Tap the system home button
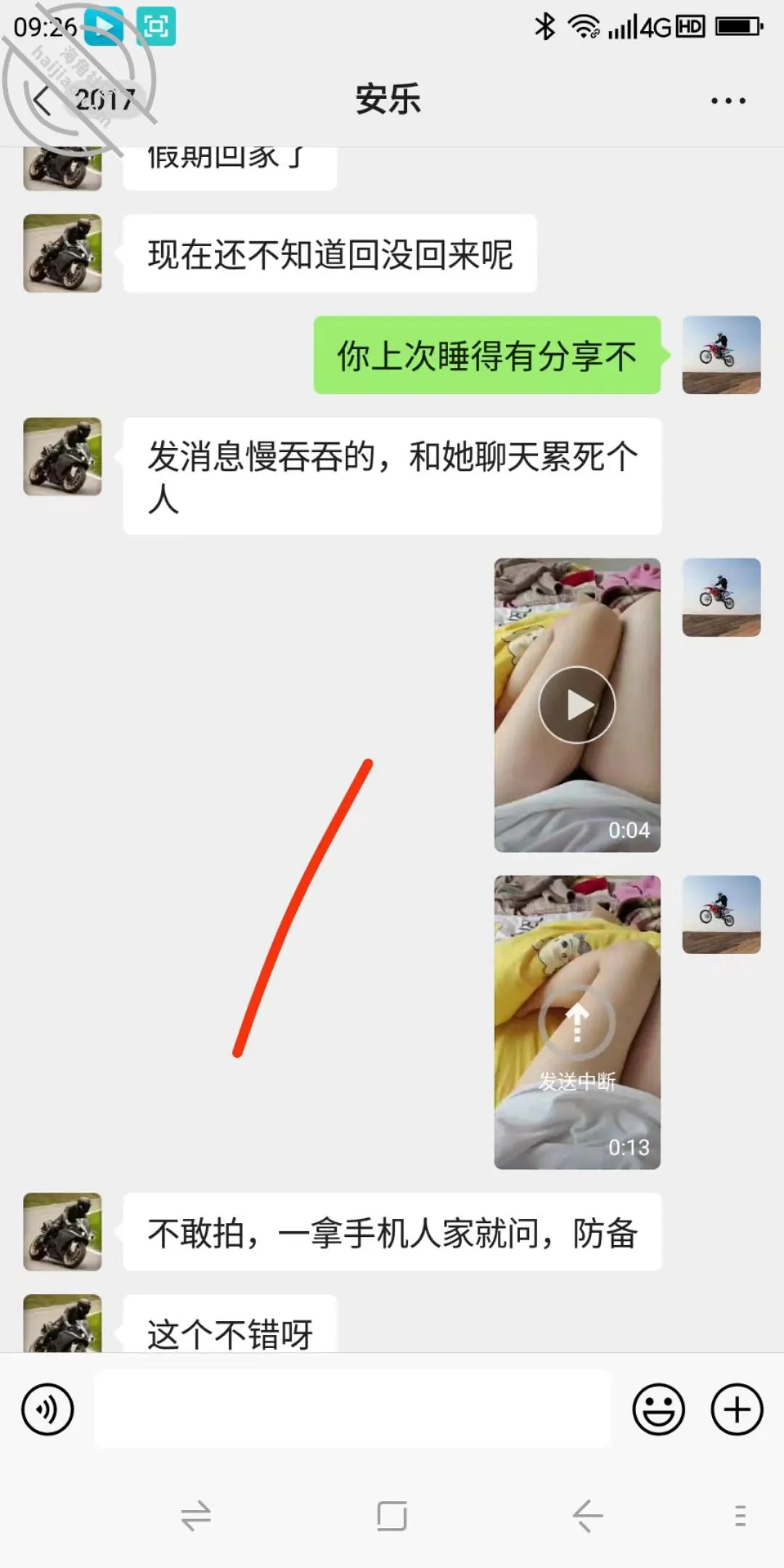Image resolution: width=784 pixels, height=1568 pixels. click(x=392, y=1516)
